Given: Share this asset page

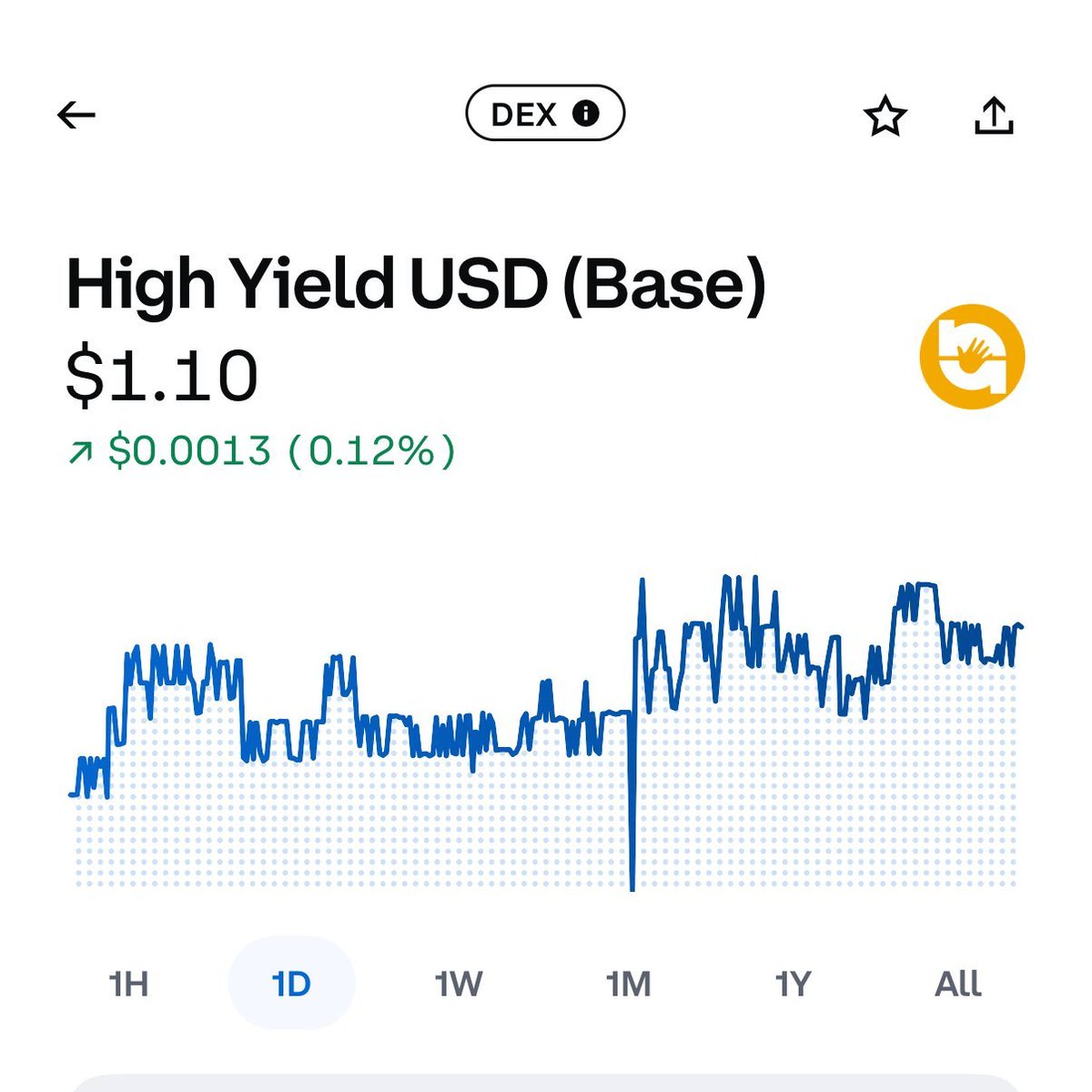Looking at the screenshot, I should click(x=994, y=116).
